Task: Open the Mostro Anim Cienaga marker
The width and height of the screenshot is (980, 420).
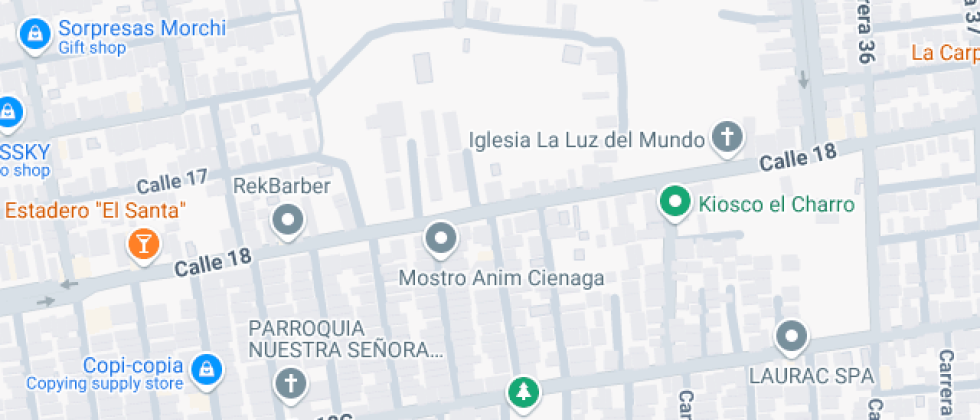Action: point(441,239)
